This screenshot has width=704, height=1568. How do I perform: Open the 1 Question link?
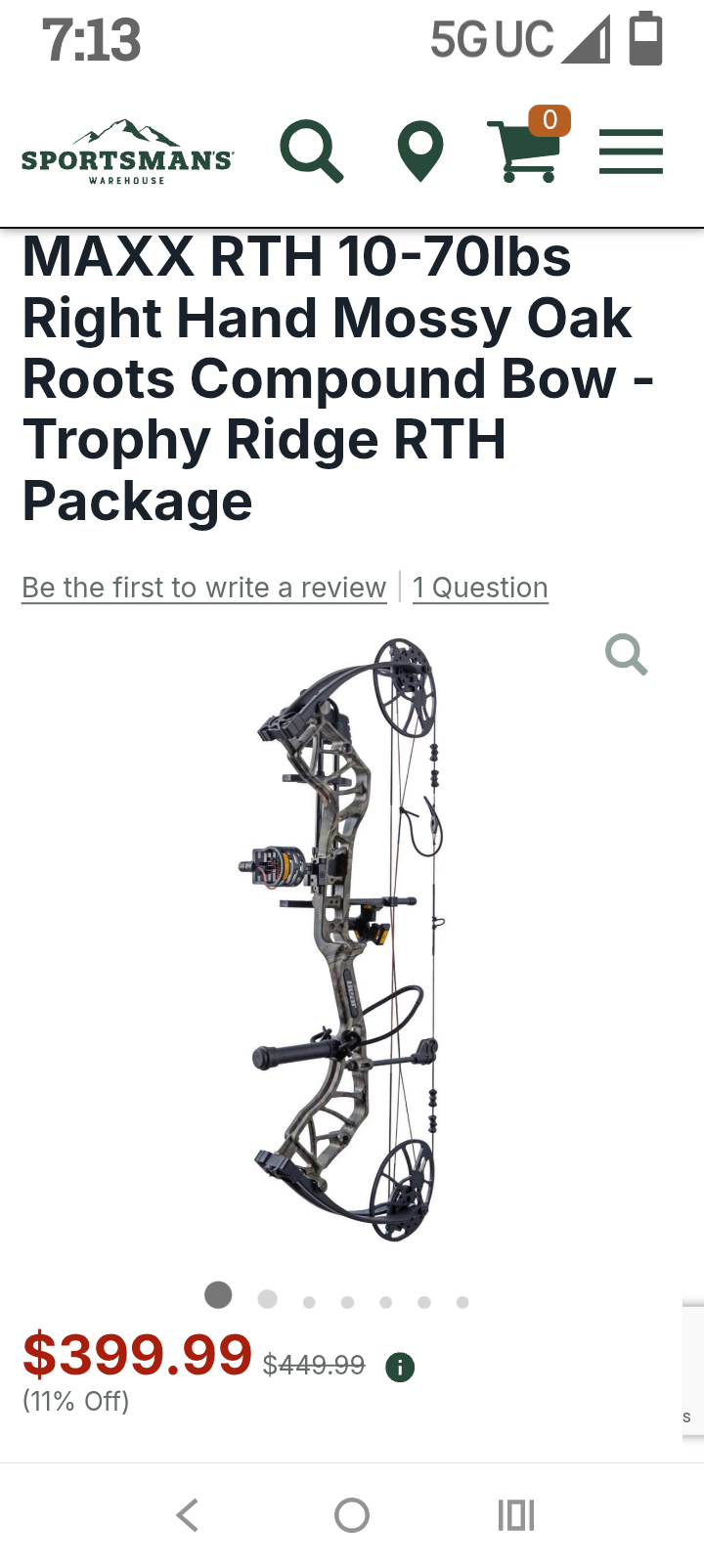coord(480,588)
